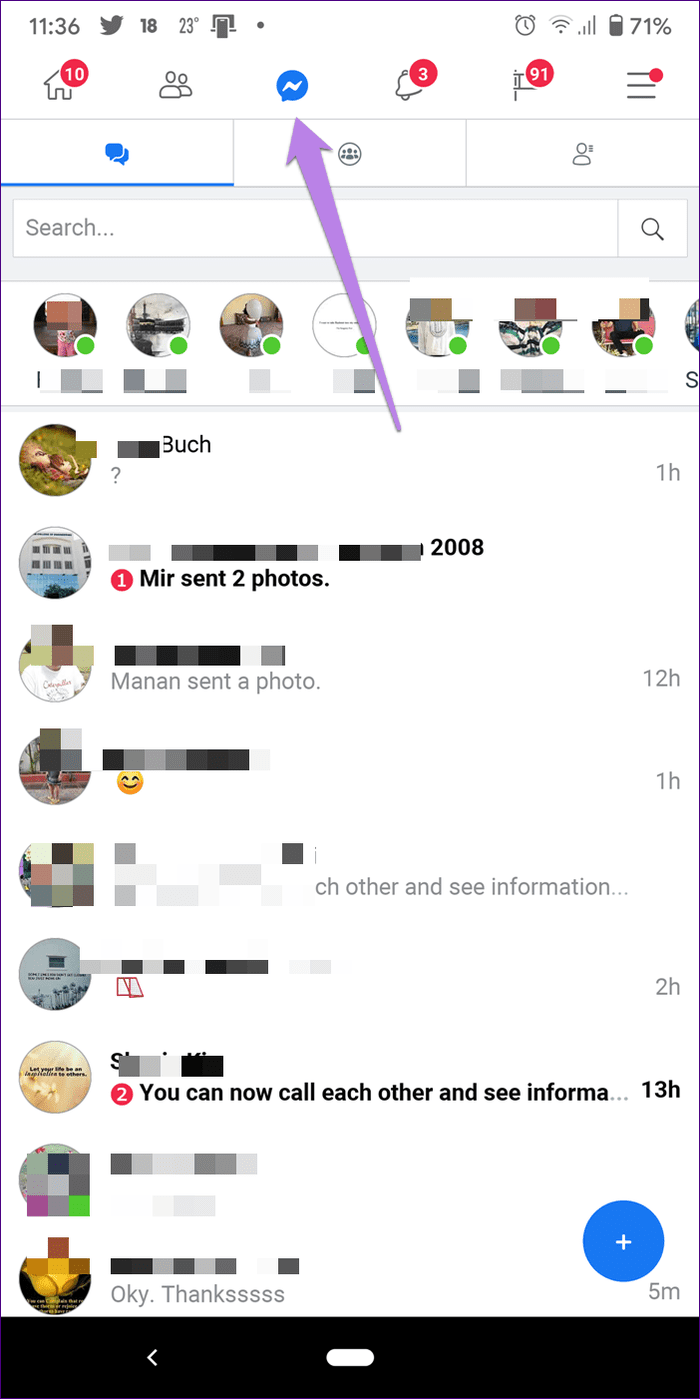Open the chat where Mir sent 2 photos
The height and width of the screenshot is (1399, 700).
click(350, 562)
